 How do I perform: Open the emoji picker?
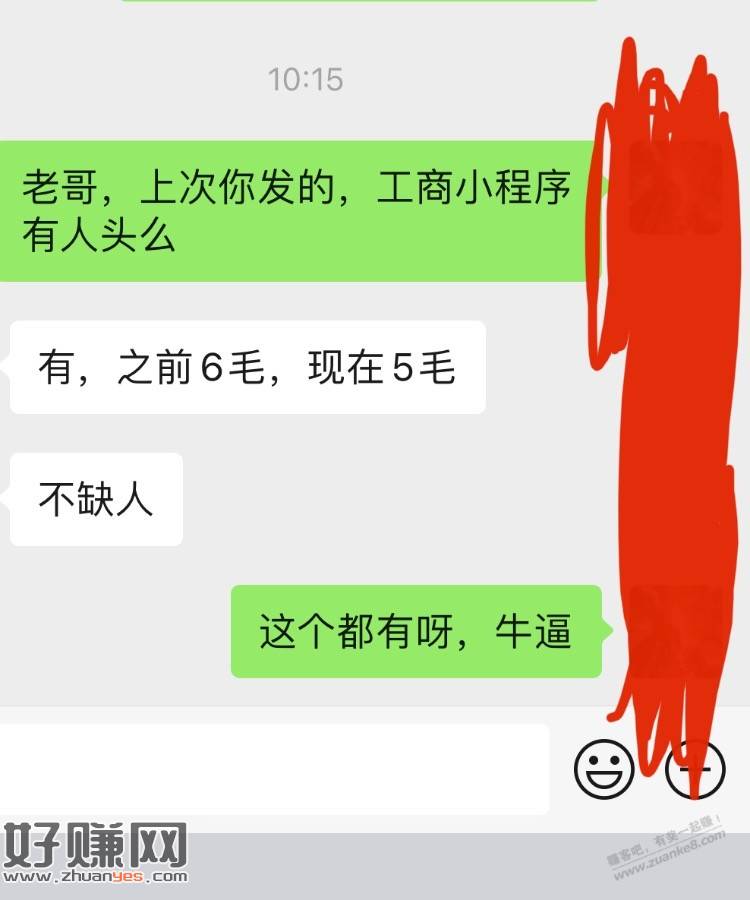coord(604,769)
